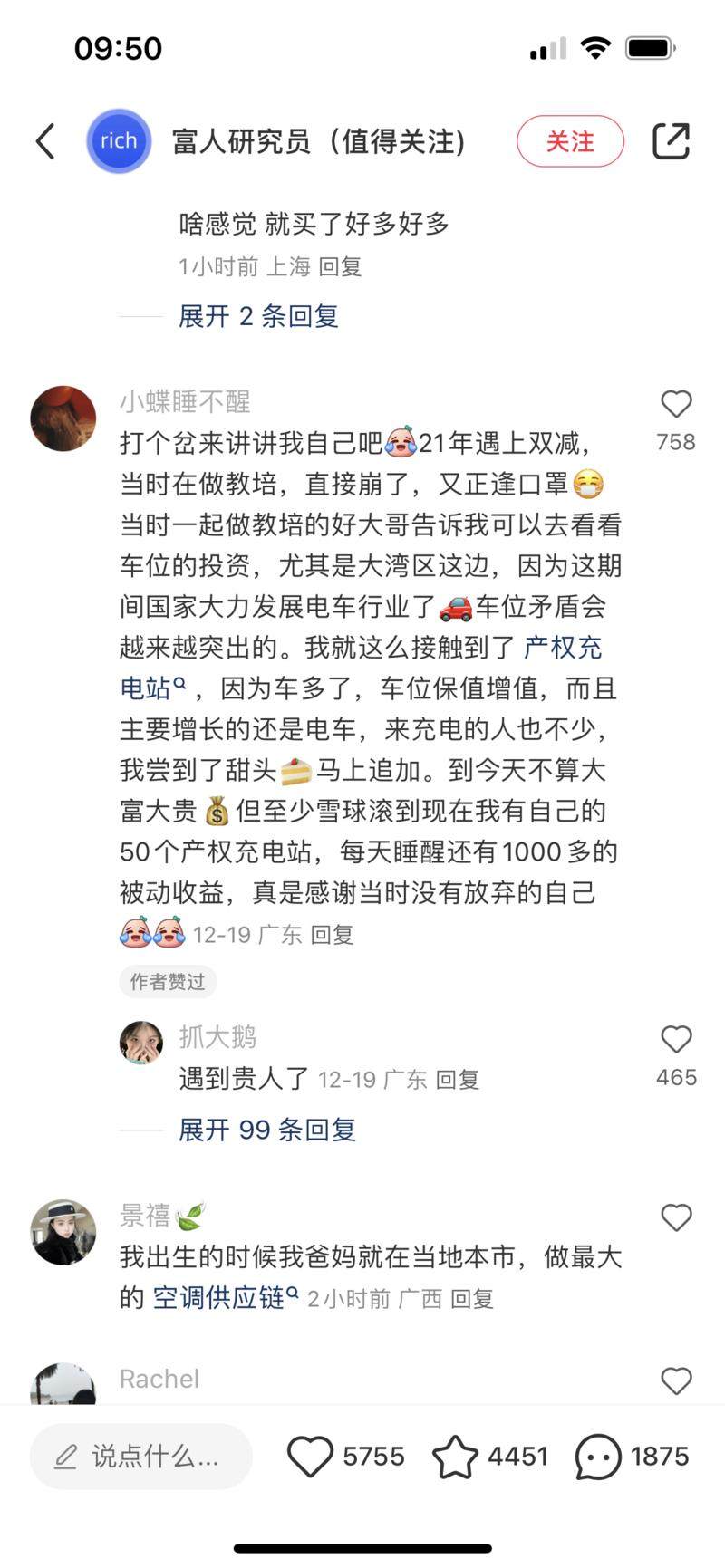Viewport: 725px width, 1568px height.
Task: Save the post via star icon
Action: coord(455,1457)
